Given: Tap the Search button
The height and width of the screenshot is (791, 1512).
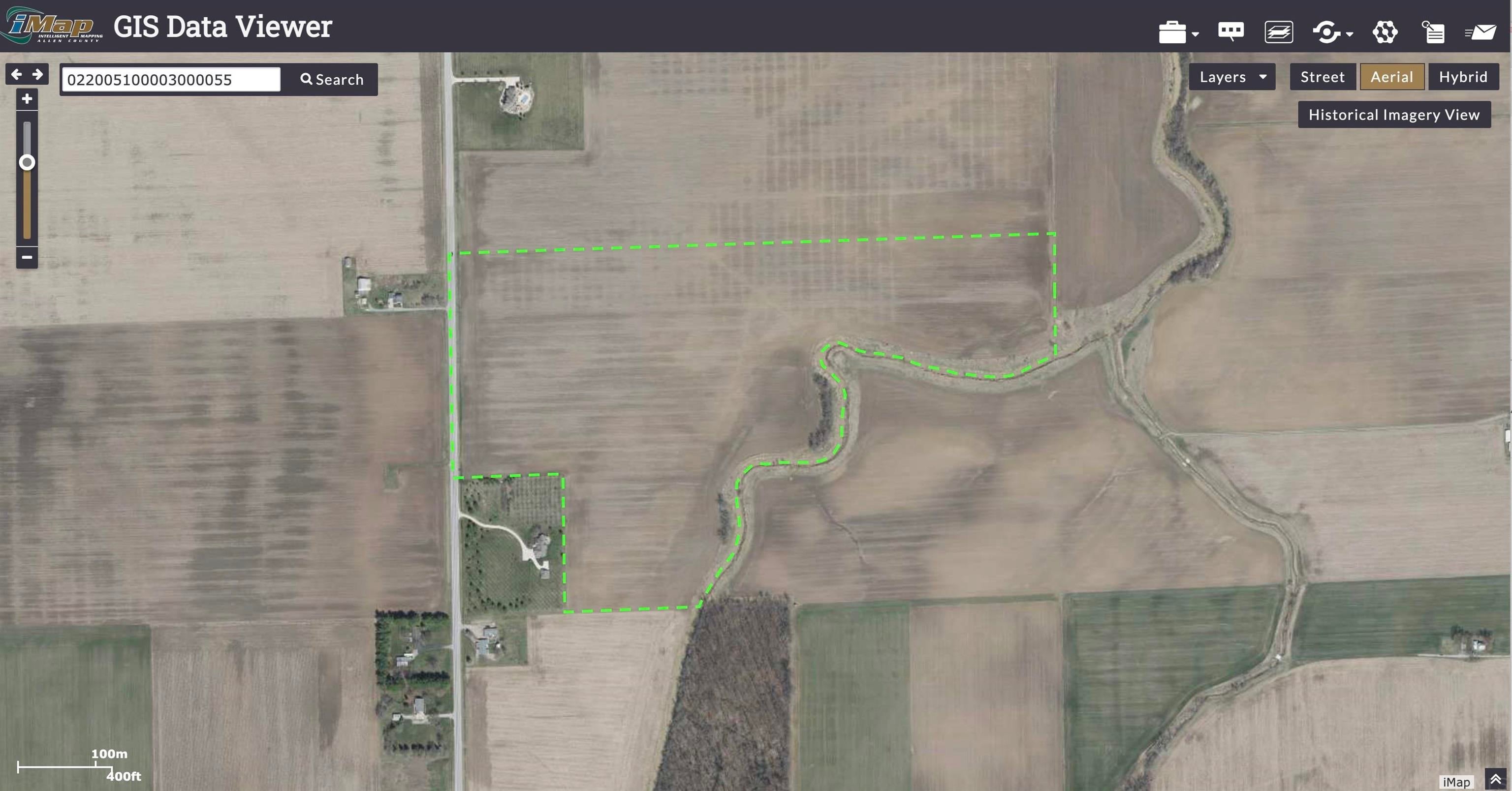Looking at the screenshot, I should (x=332, y=79).
